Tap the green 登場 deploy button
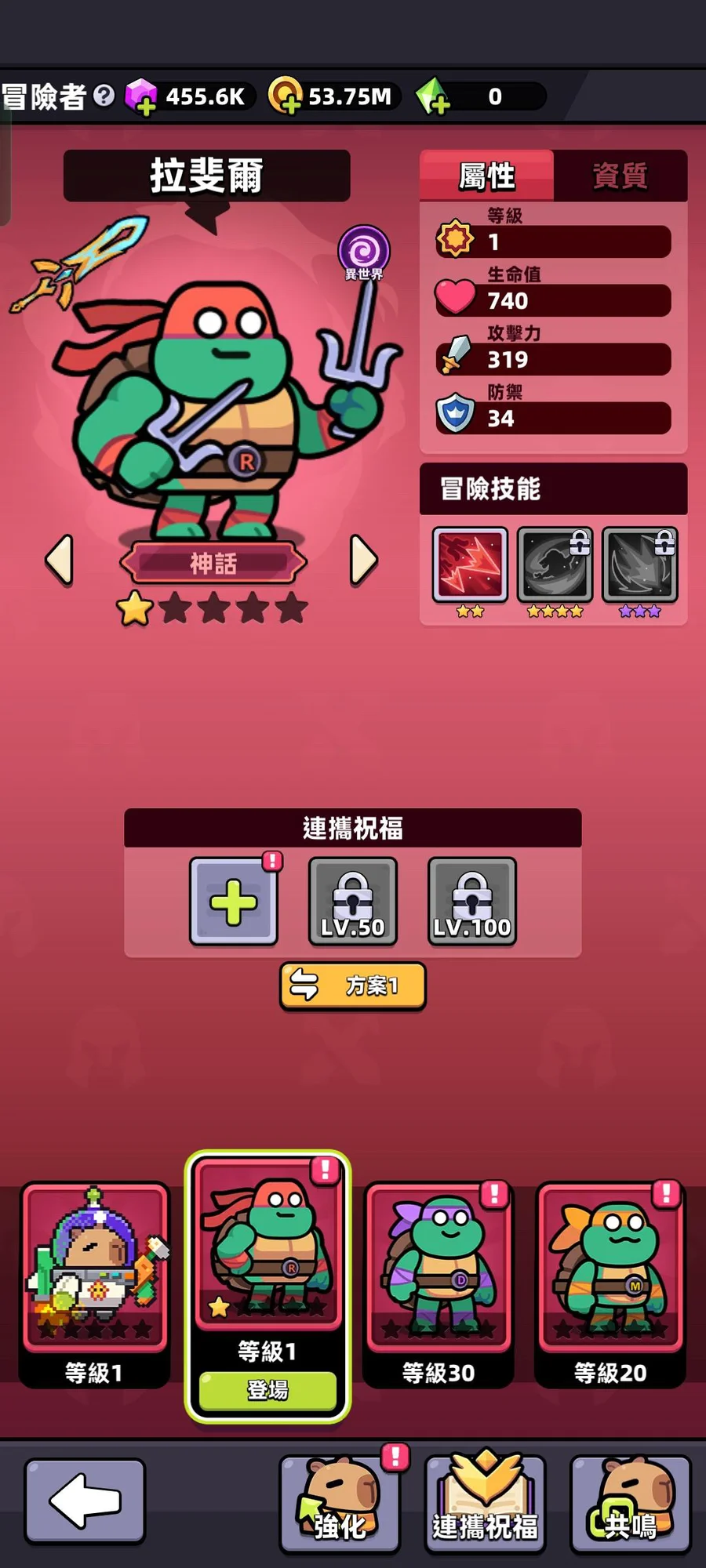Screen dimensions: 706x1568 [267, 1390]
